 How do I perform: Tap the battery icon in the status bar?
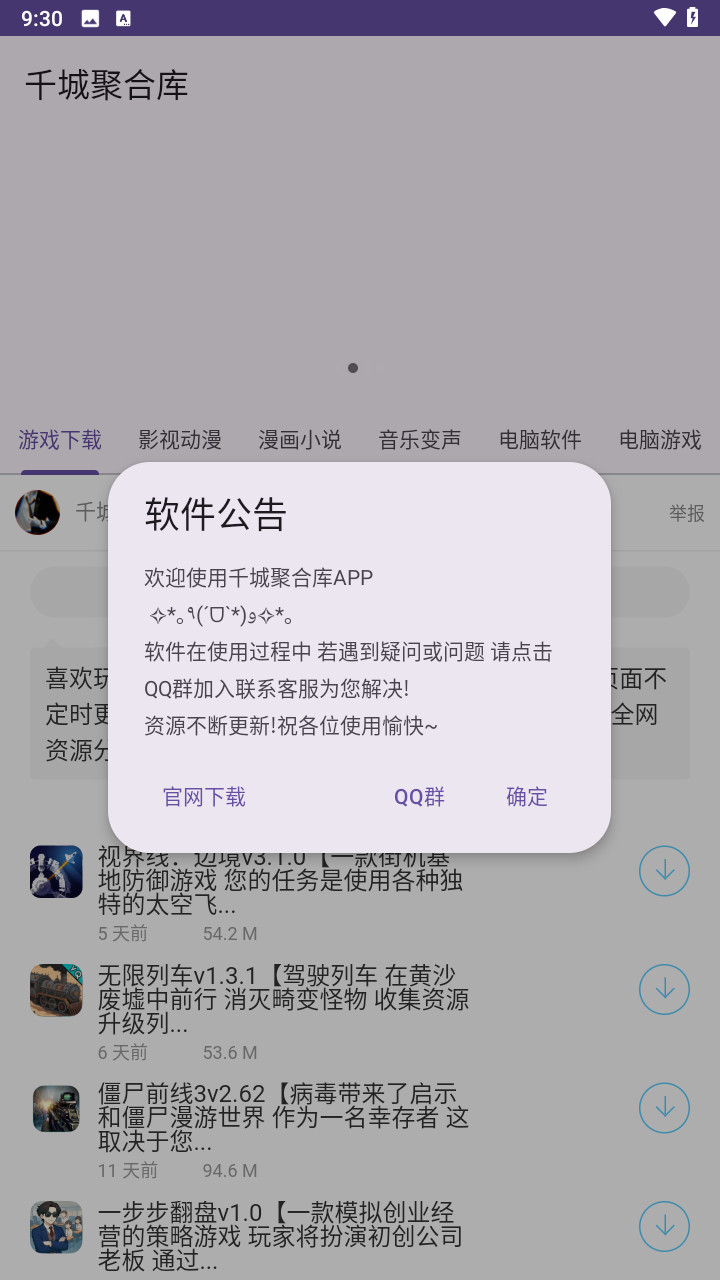coord(694,17)
